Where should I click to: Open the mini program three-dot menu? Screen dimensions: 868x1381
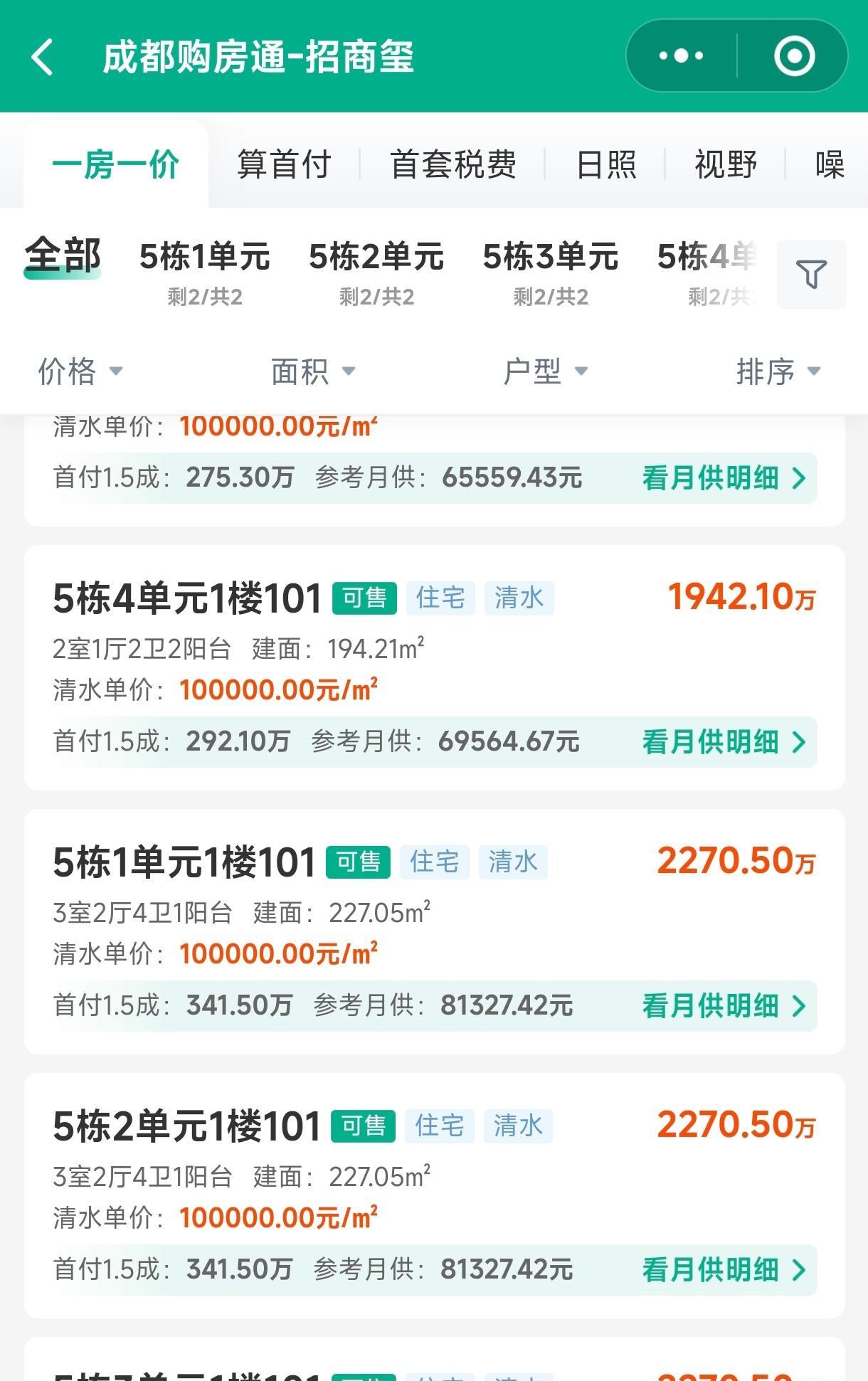pyautogui.click(x=681, y=55)
